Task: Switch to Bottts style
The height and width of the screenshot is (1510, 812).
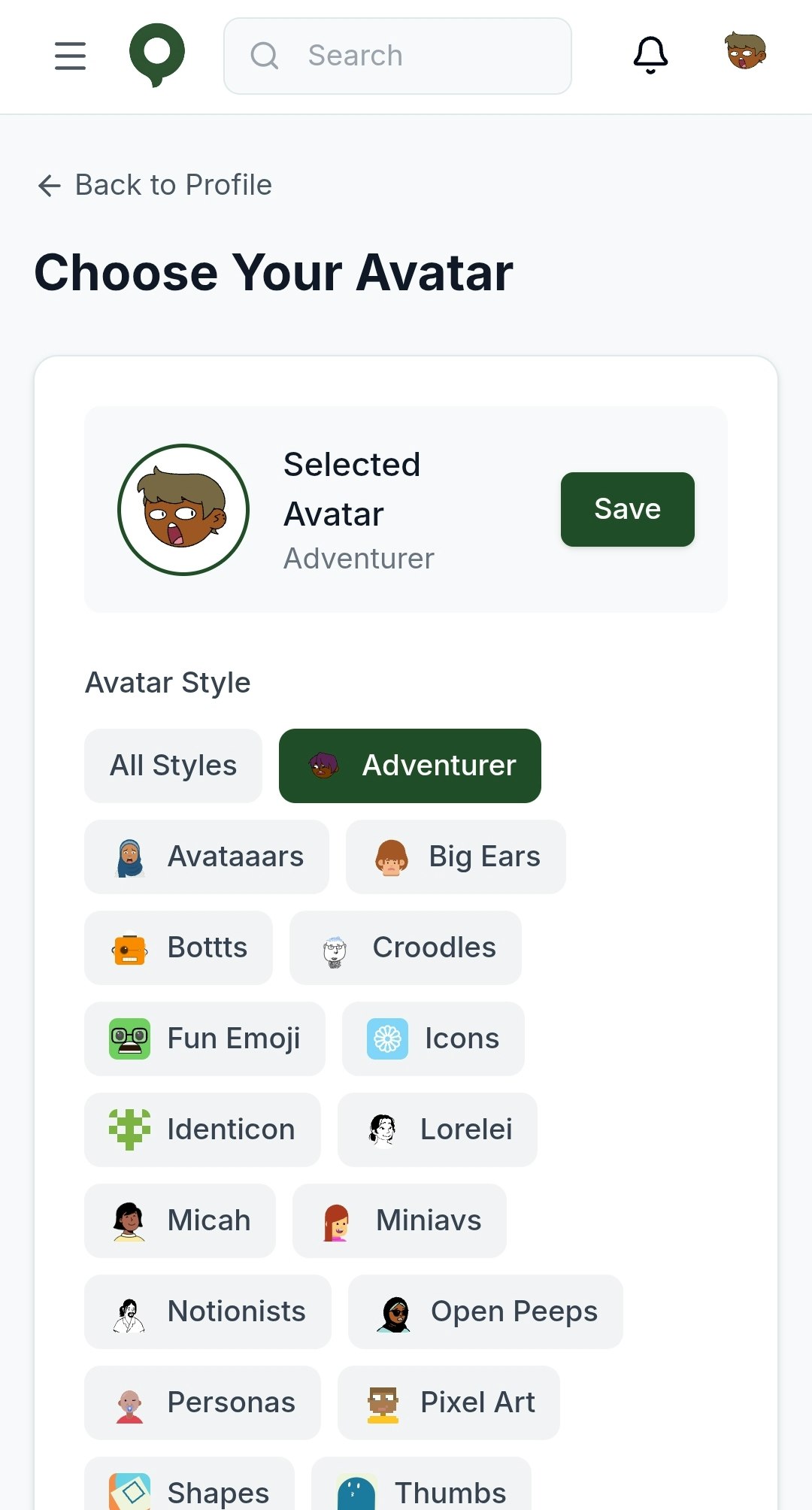Action: pos(178,948)
